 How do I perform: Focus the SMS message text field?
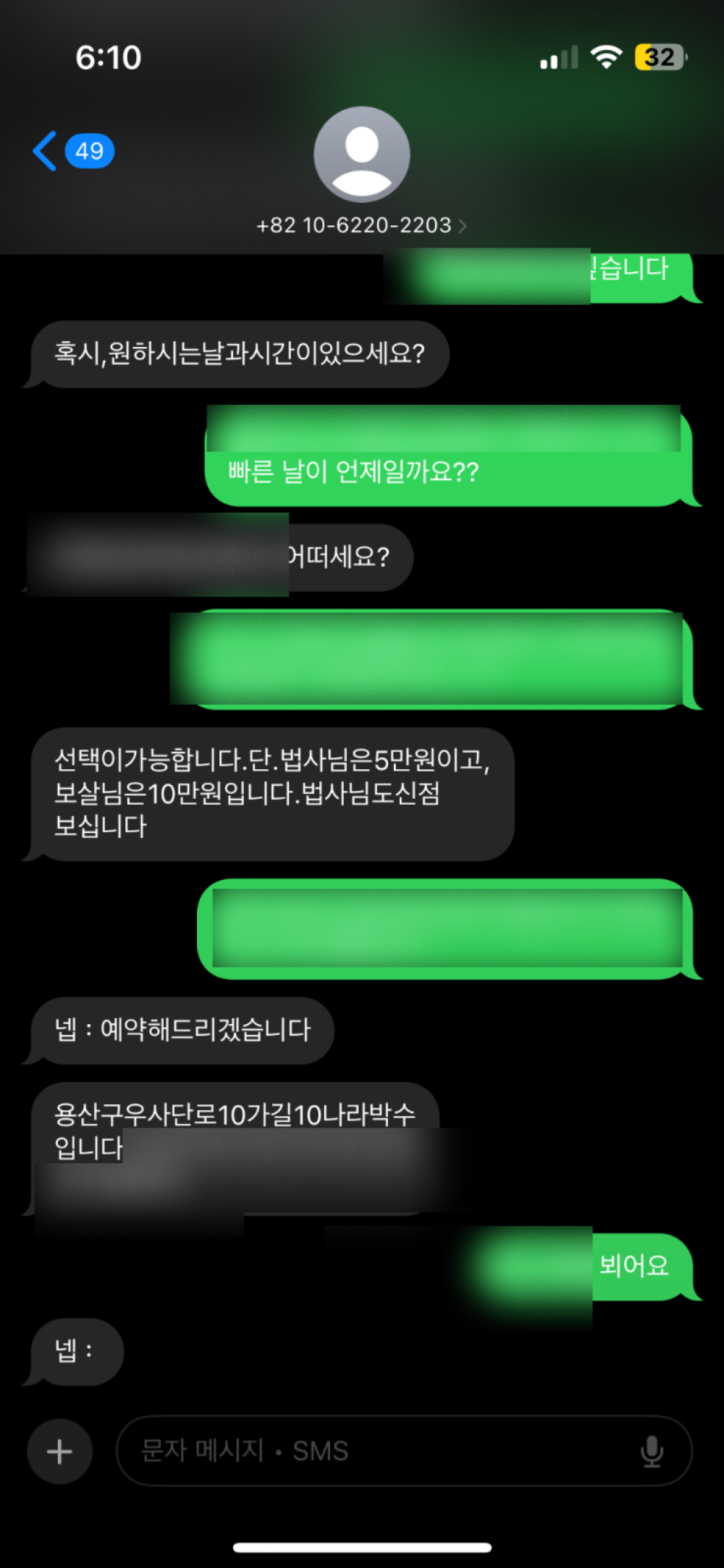tap(376, 1451)
